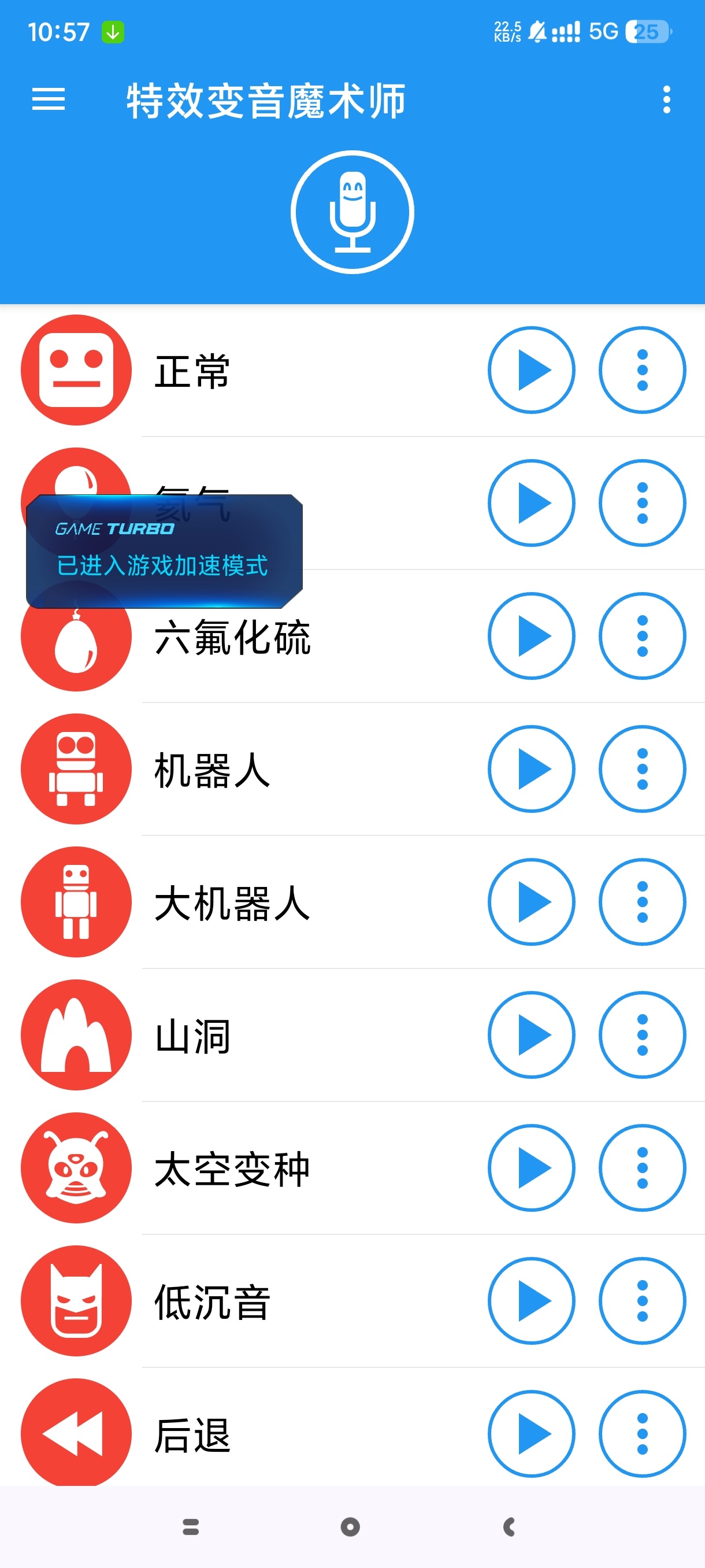Image resolution: width=705 pixels, height=1568 pixels.
Task: Play the 正常 voice effect
Action: [531, 370]
